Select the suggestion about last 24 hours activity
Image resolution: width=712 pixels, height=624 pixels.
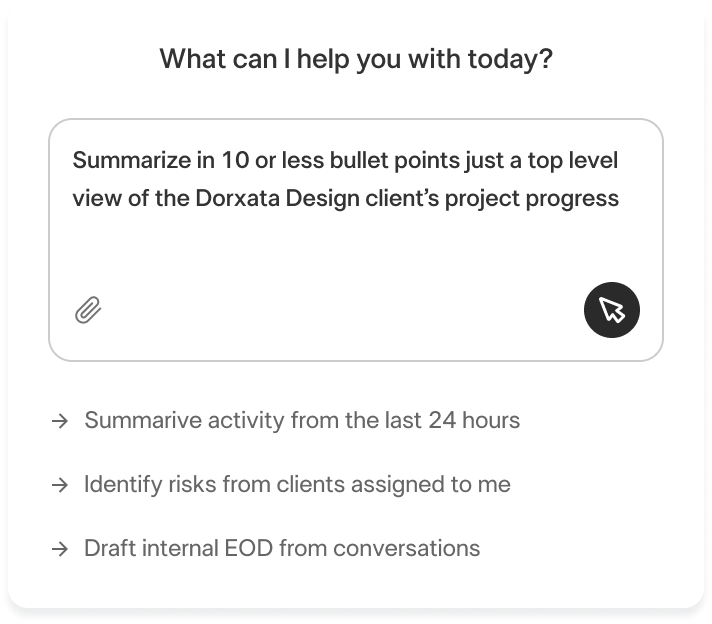tap(301, 420)
